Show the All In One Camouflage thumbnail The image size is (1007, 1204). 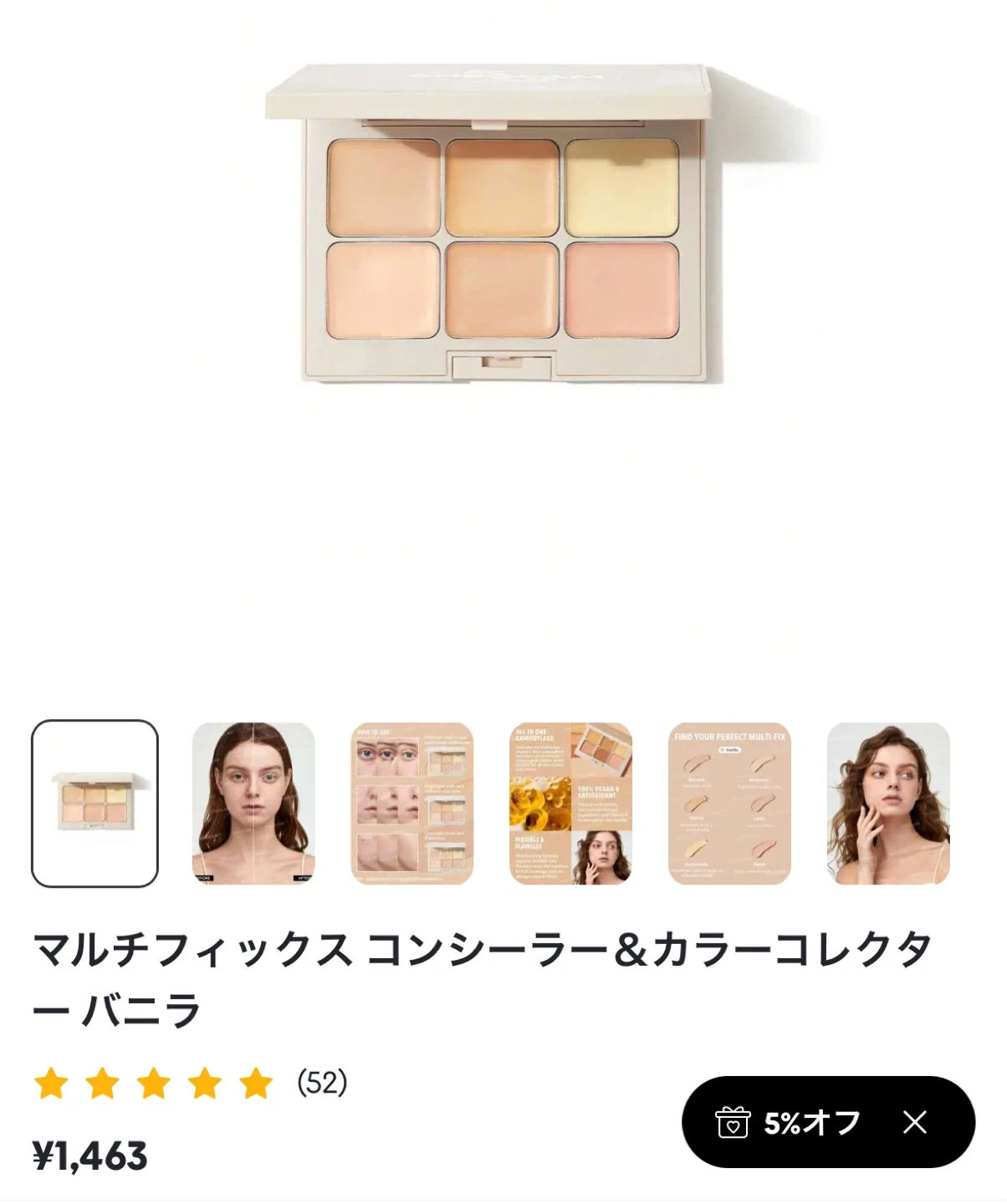(571, 803)
